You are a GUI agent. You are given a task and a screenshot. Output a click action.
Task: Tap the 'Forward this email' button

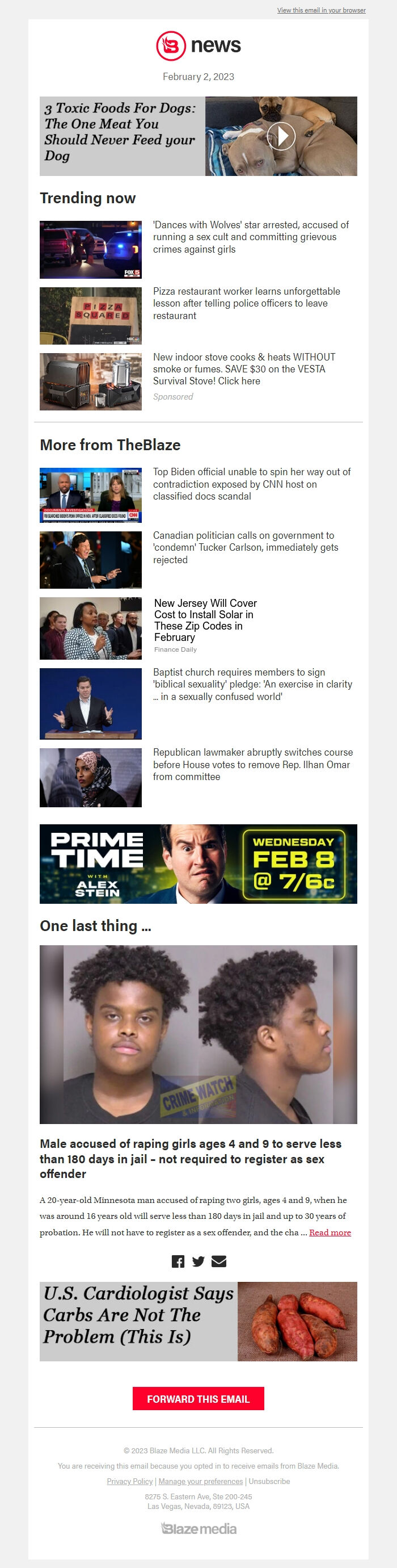(198, 1398)
